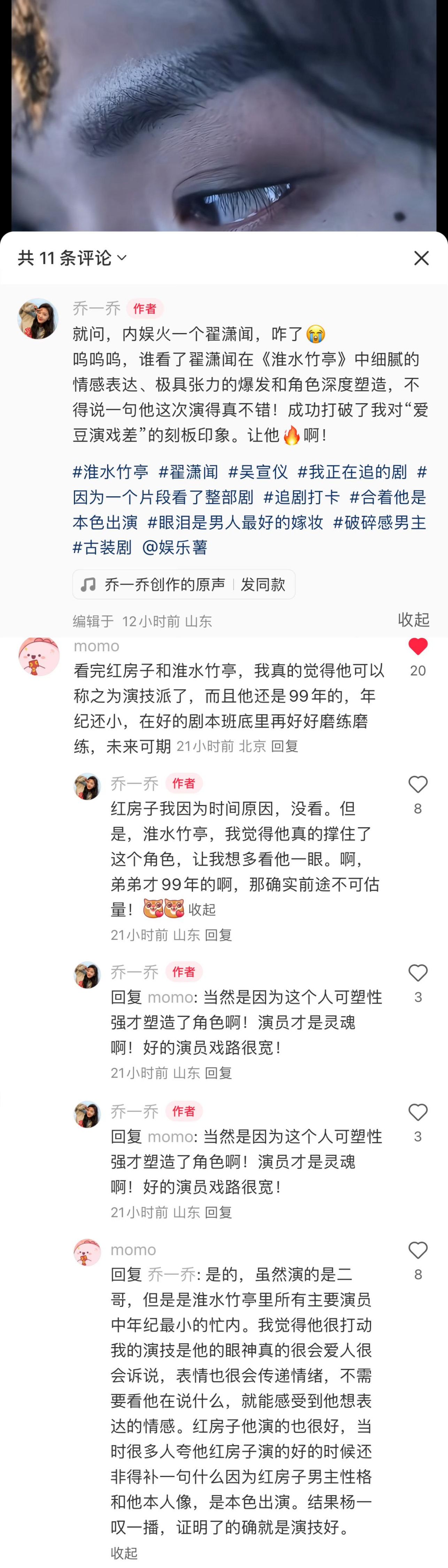The width and height of the screenshot is (448, 1568).
Task: Open the @娱乐薯 mention
Action: click(175, 547)
